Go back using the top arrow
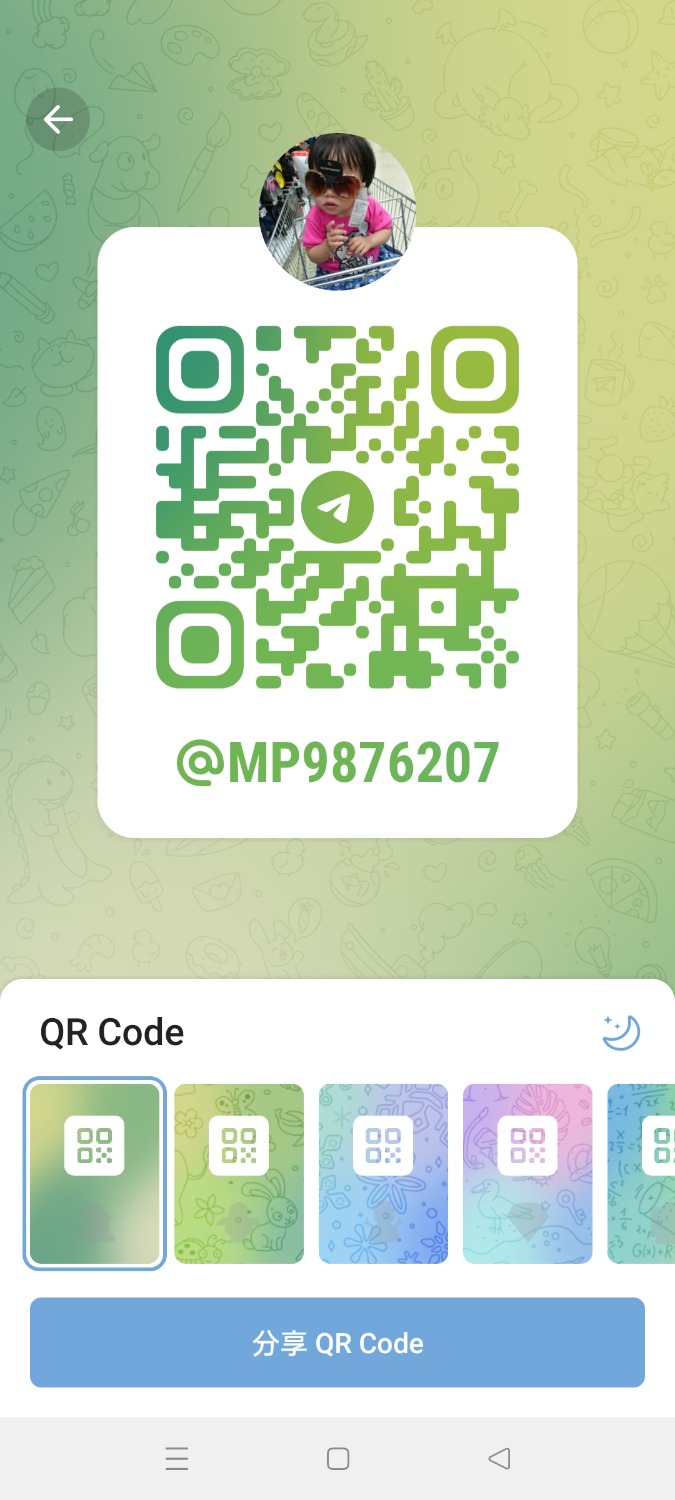The image size is (675, 1500). [58, 120]
